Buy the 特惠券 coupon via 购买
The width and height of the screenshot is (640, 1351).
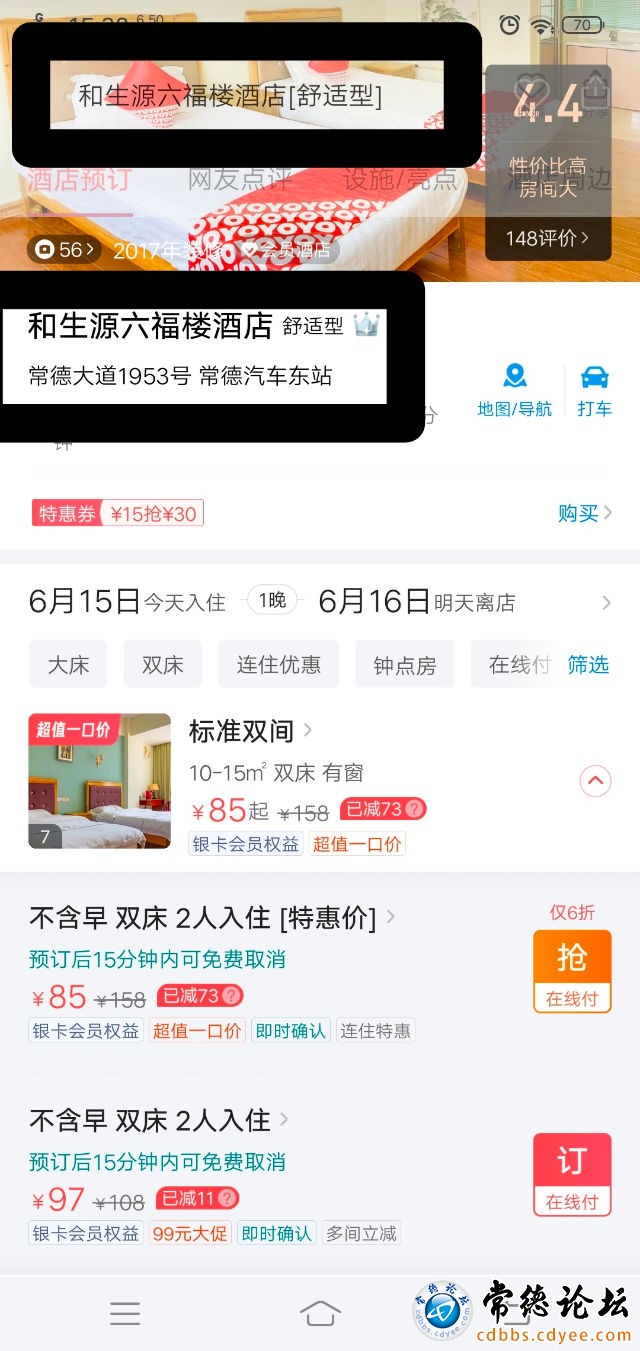point(584,513)
